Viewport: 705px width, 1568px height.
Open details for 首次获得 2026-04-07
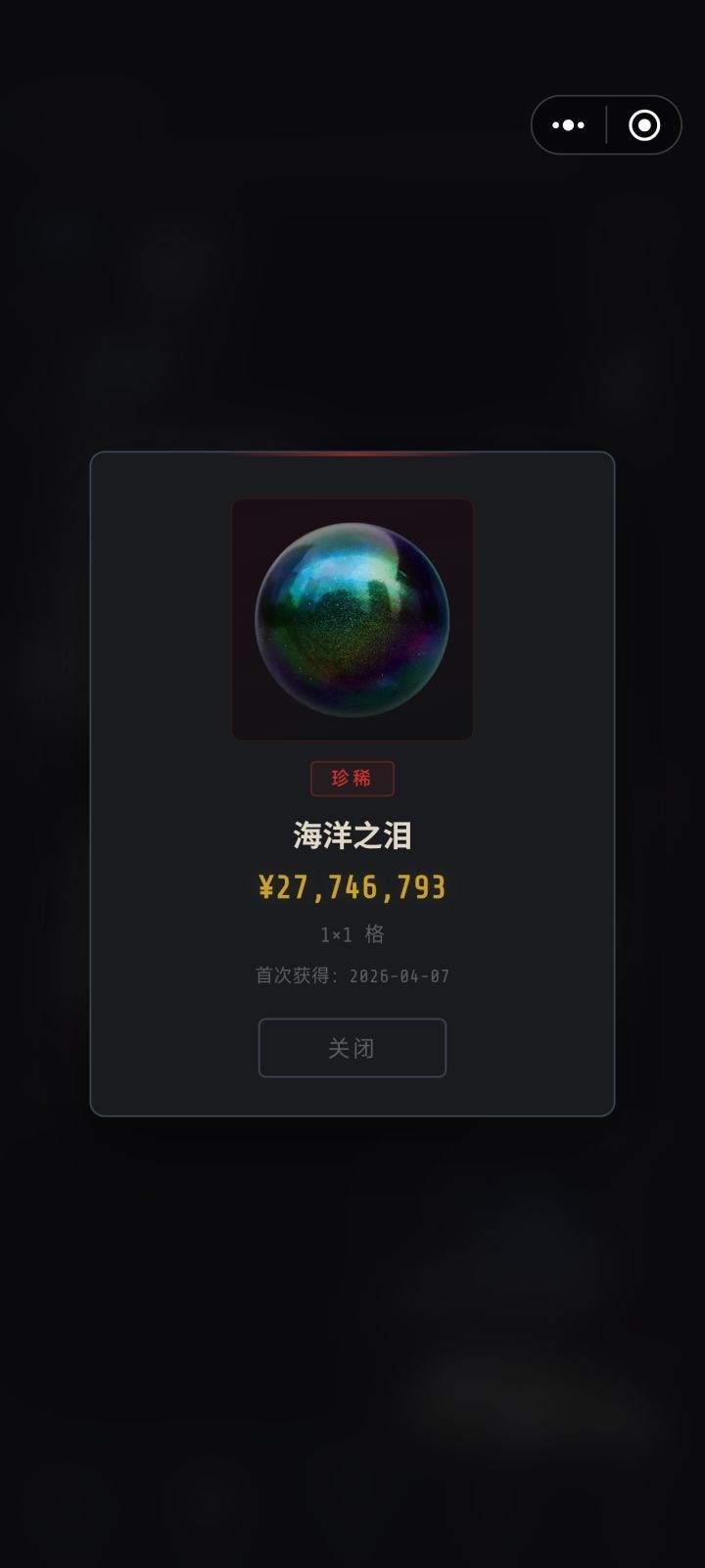pyautogui.click(x=352, y=974)
